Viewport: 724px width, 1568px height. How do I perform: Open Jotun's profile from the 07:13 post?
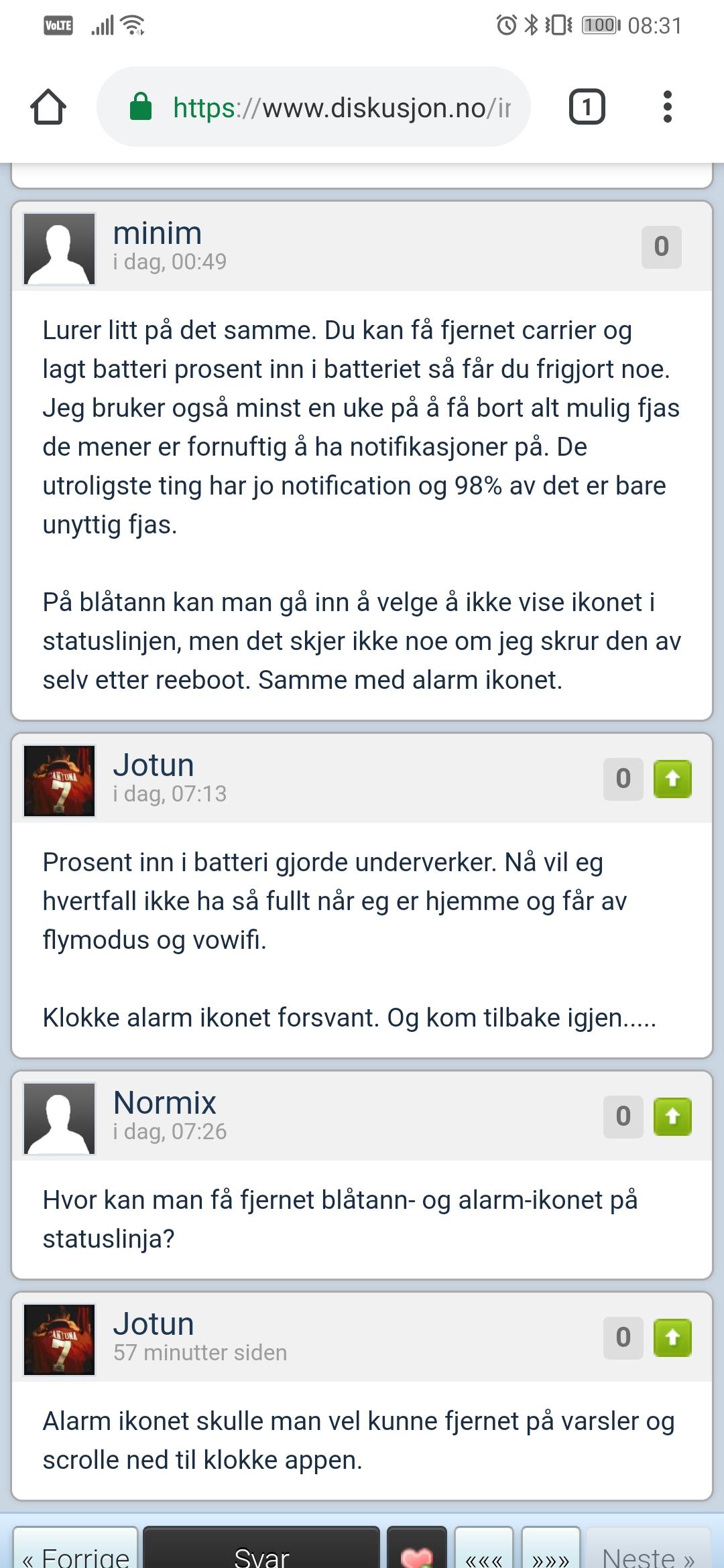(x=154, y=765)
